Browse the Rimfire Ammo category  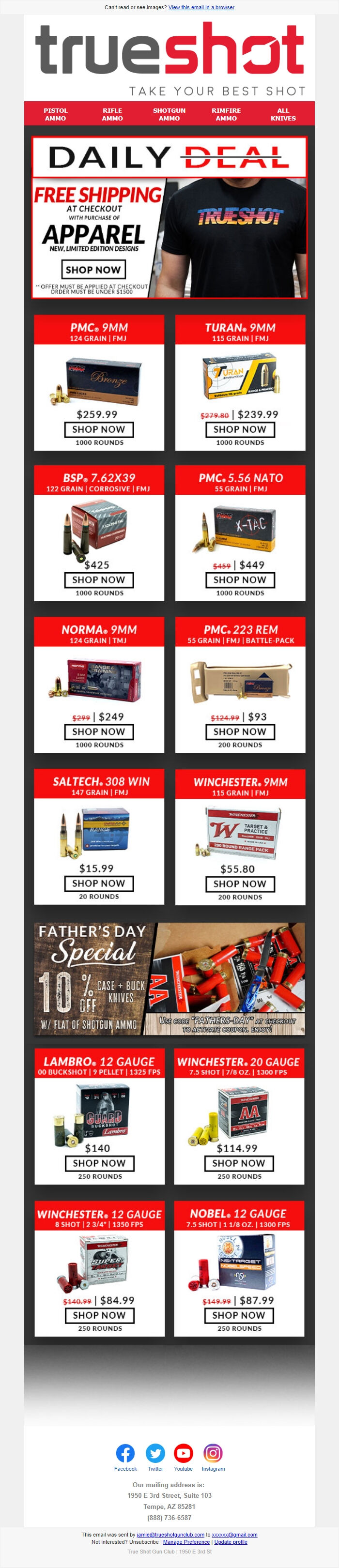(226, 114)
